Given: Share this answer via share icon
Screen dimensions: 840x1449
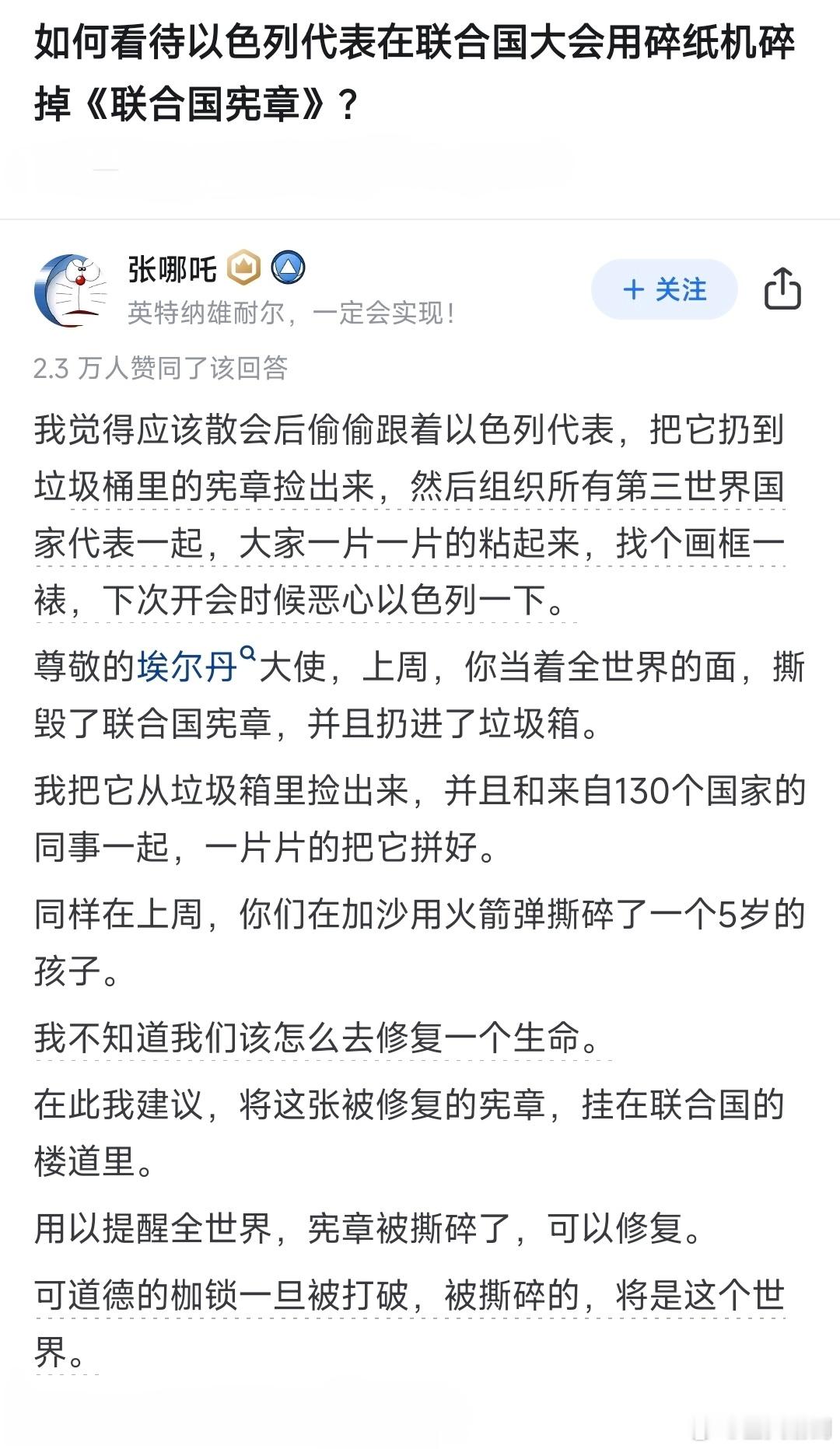Looking at the screenshot, I should click(x=782, y=289).
